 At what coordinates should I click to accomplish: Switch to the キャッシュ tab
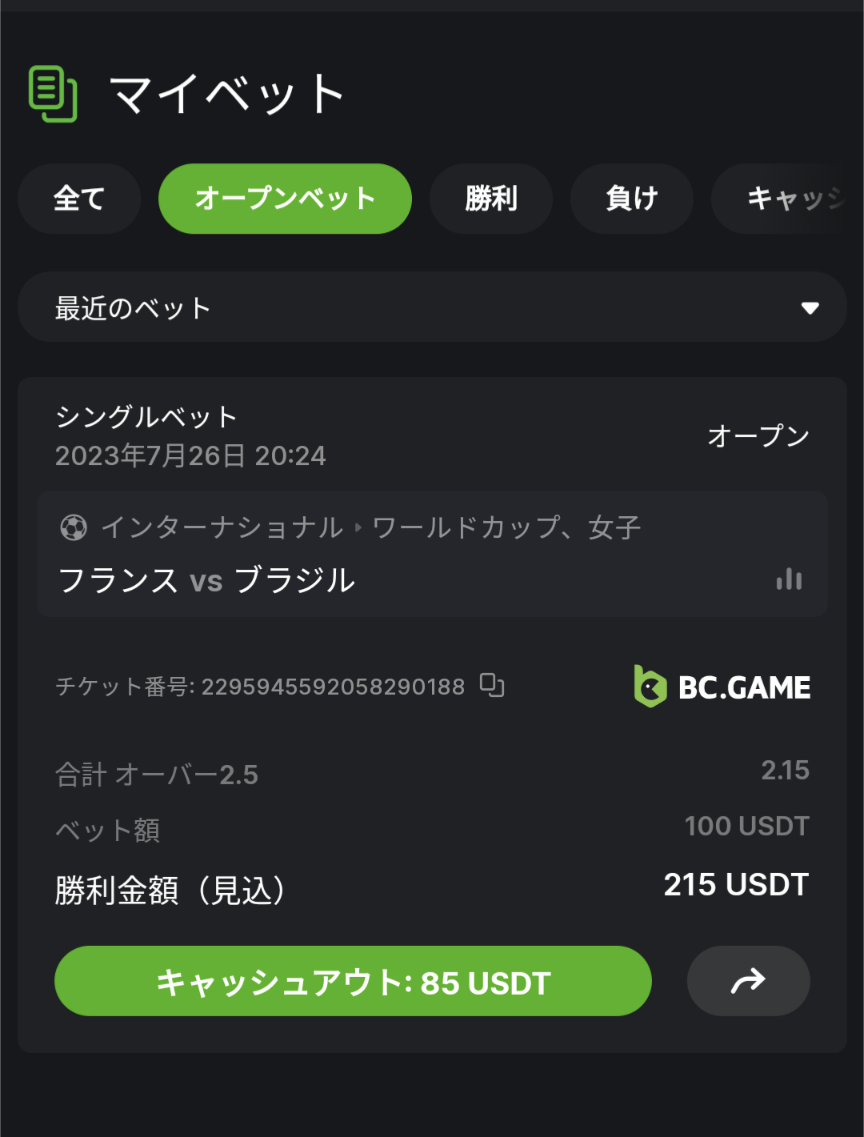point(790,199)
